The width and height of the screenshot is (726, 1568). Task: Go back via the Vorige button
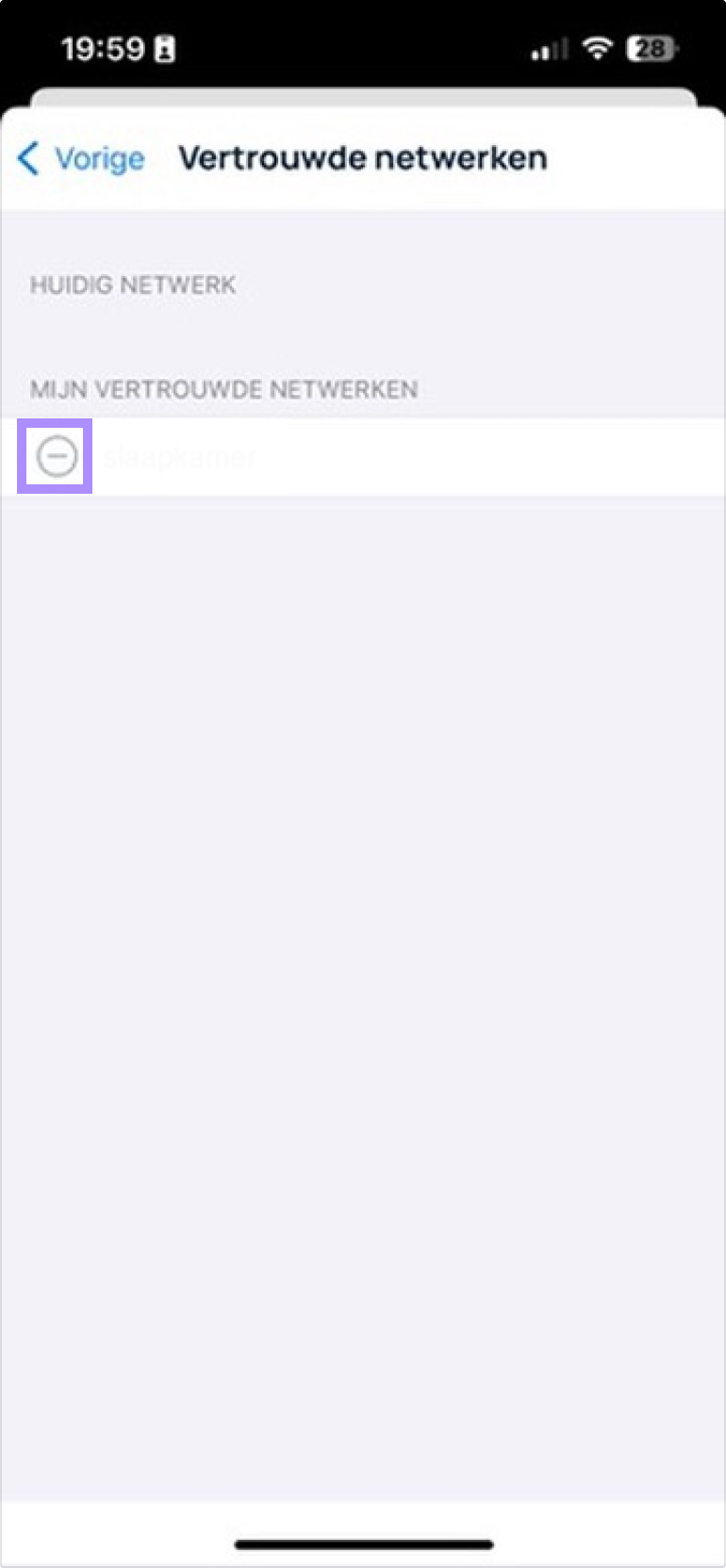[x=81, y=158]
